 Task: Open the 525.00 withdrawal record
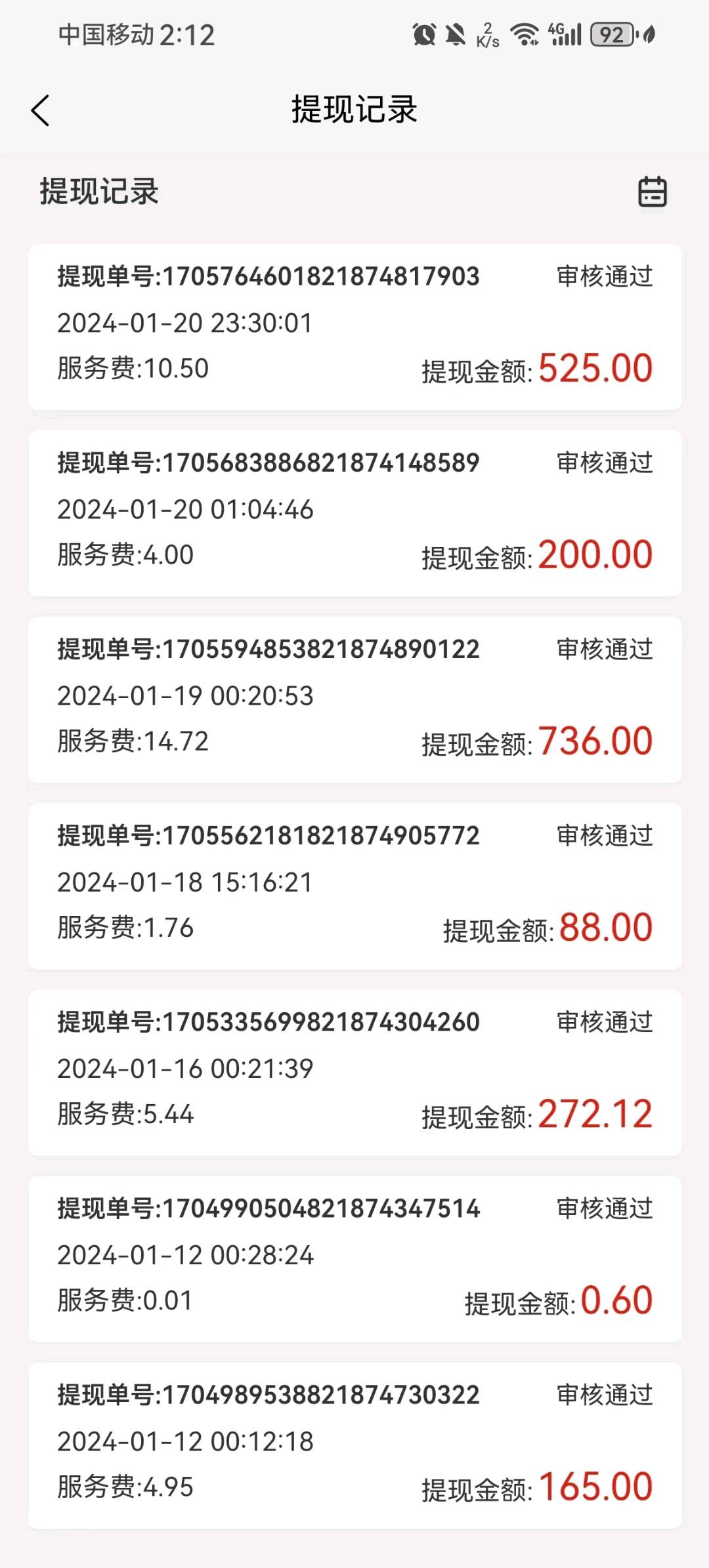(354, 327)
